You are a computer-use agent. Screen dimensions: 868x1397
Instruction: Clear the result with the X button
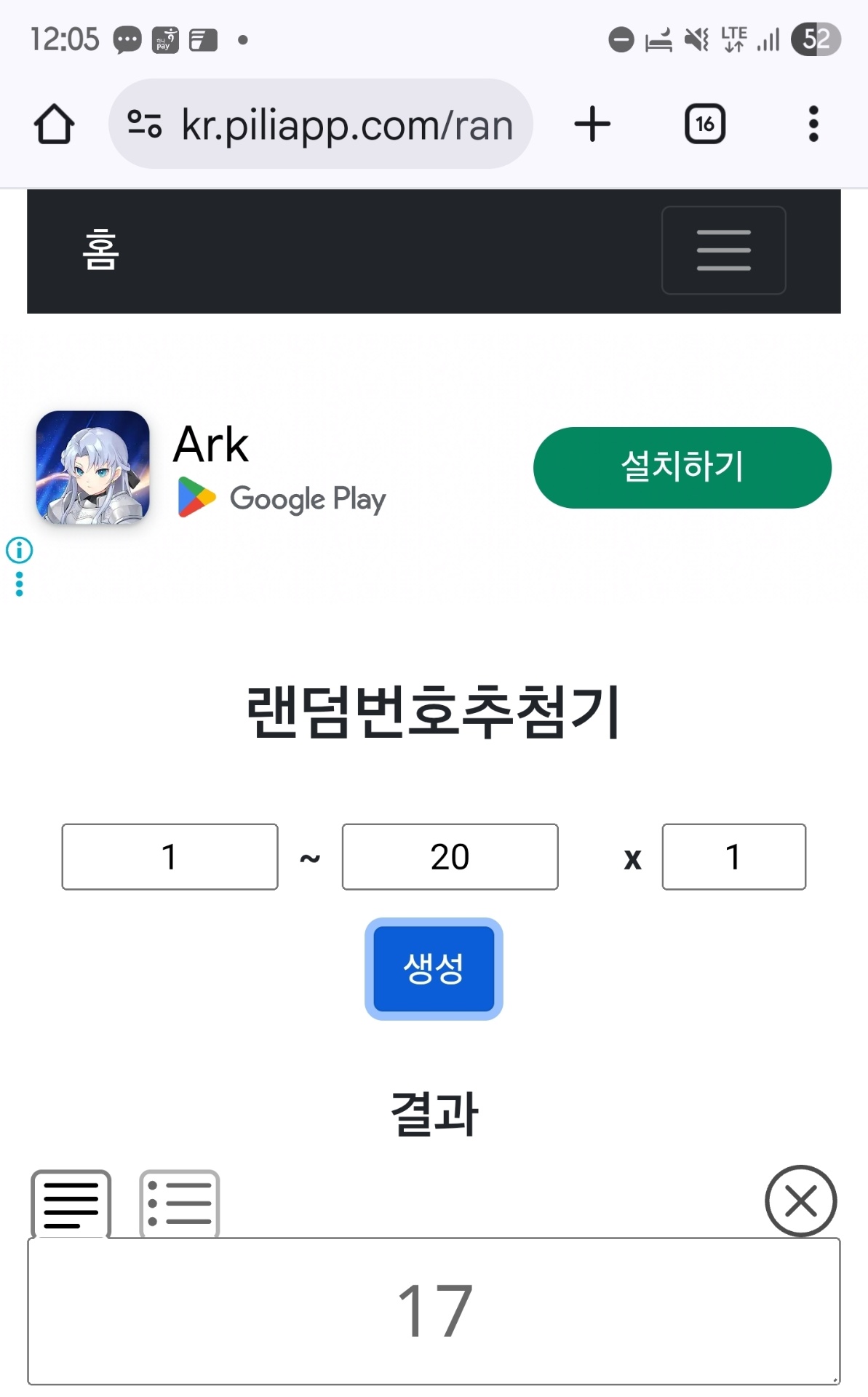[x=800, y=1201]
